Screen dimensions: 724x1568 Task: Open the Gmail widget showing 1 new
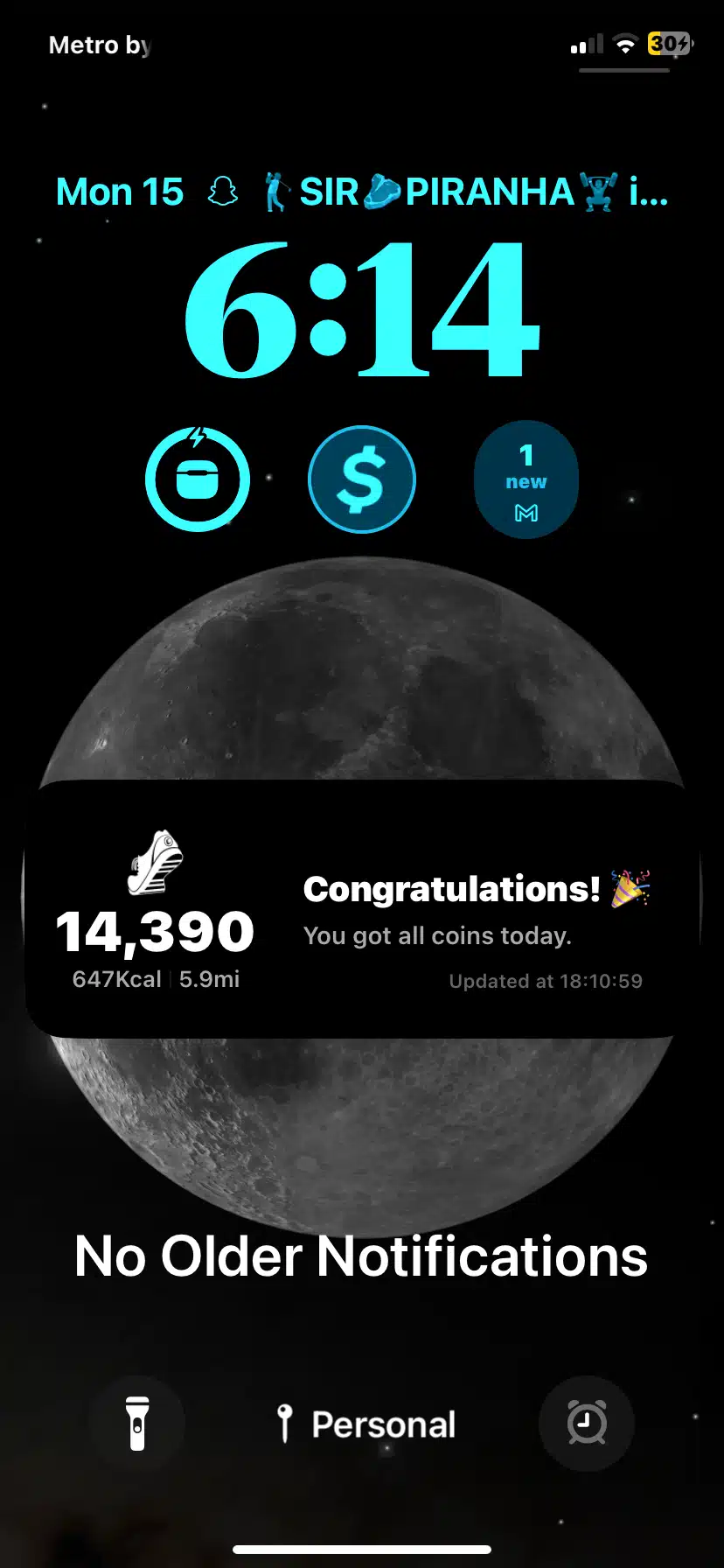(526, 479)
